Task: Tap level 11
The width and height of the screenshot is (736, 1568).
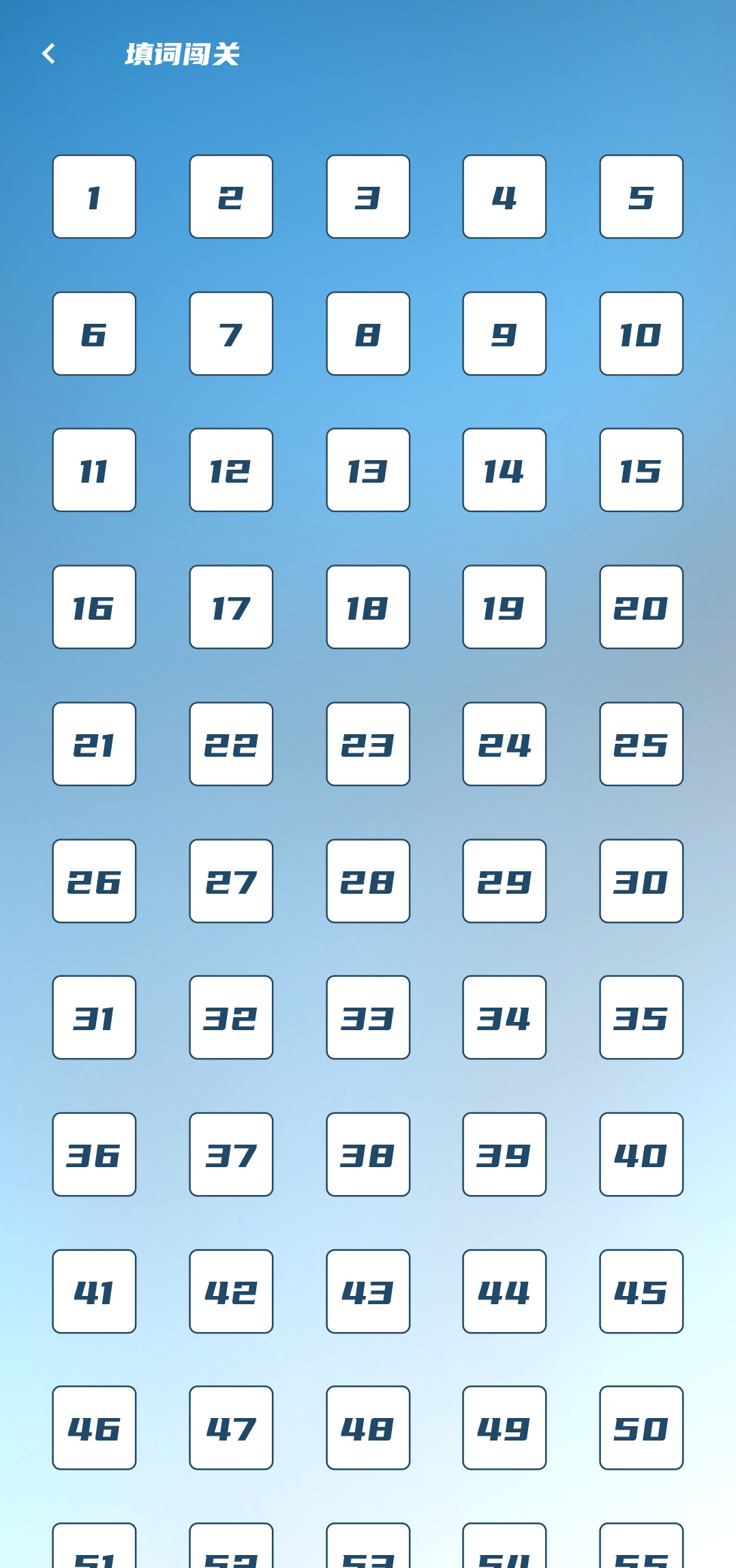Action: click(94, 470)
